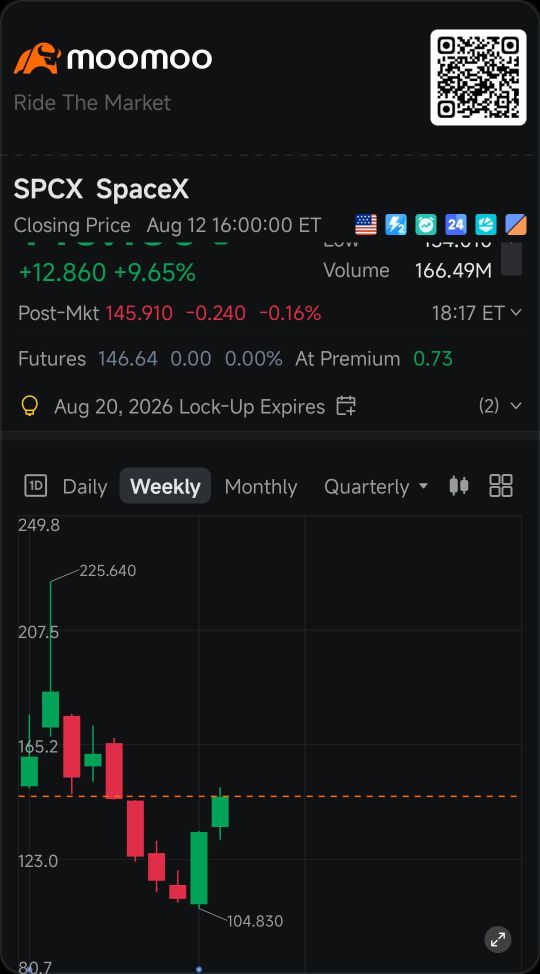The height and width of the screenshot is (974, 540).
Task: Select the Weekly chart interval
Action: (x=165, y=486)
